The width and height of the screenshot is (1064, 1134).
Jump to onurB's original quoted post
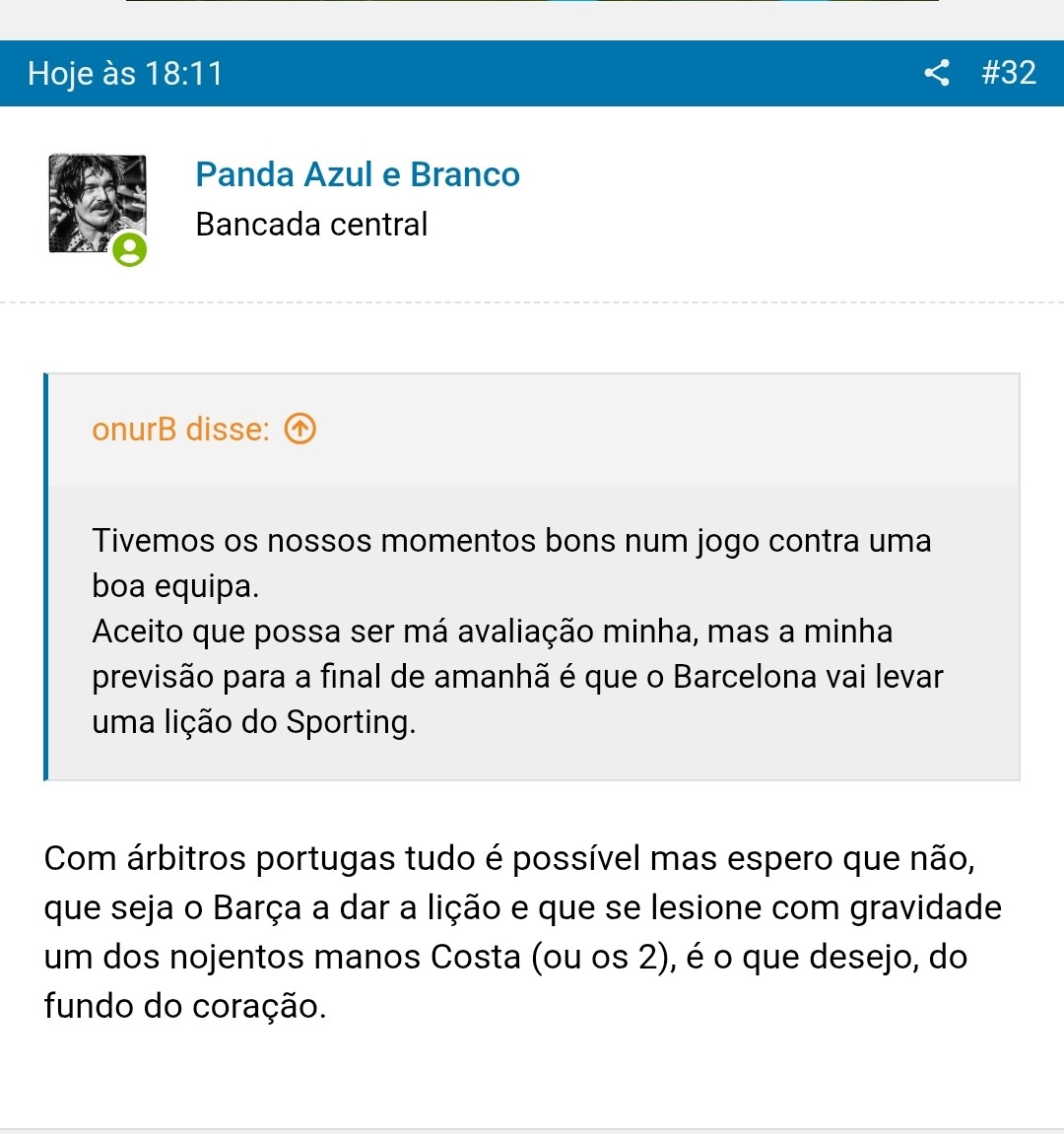pyautogui.click(x=300, y=430)
